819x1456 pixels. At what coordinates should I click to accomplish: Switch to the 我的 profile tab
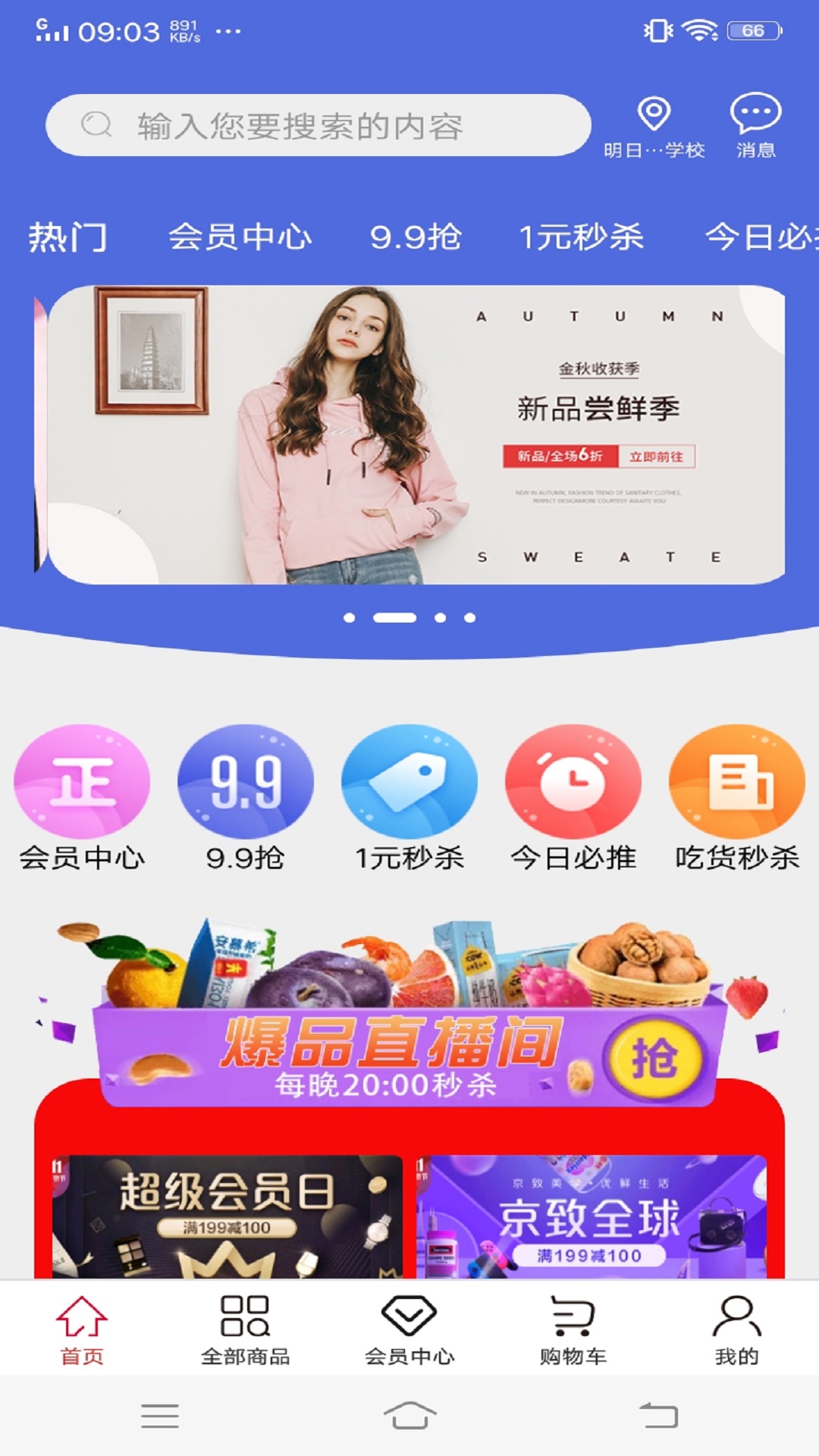point(737,1330)
